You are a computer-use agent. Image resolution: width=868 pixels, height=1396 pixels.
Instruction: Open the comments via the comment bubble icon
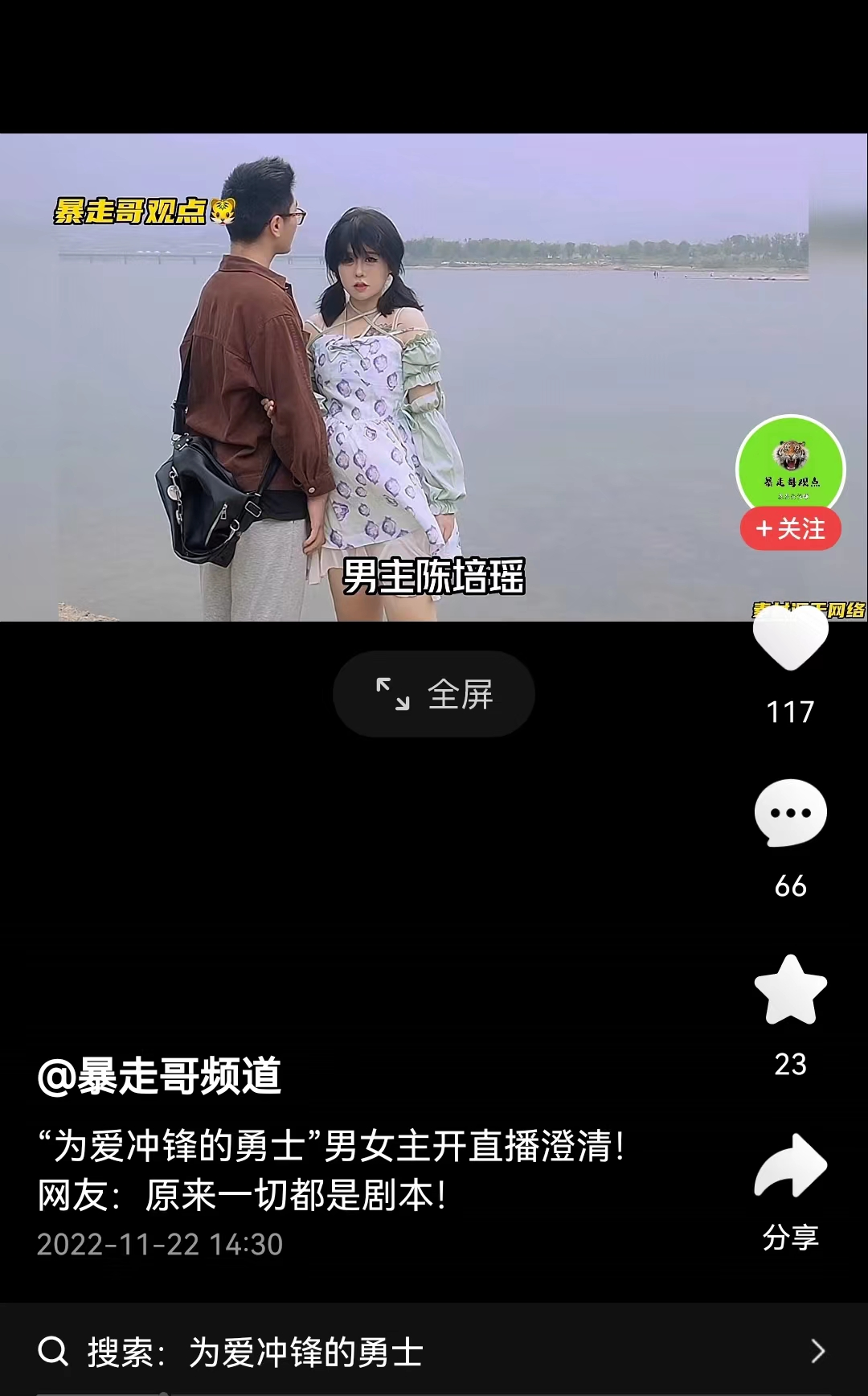coord(791,814)
